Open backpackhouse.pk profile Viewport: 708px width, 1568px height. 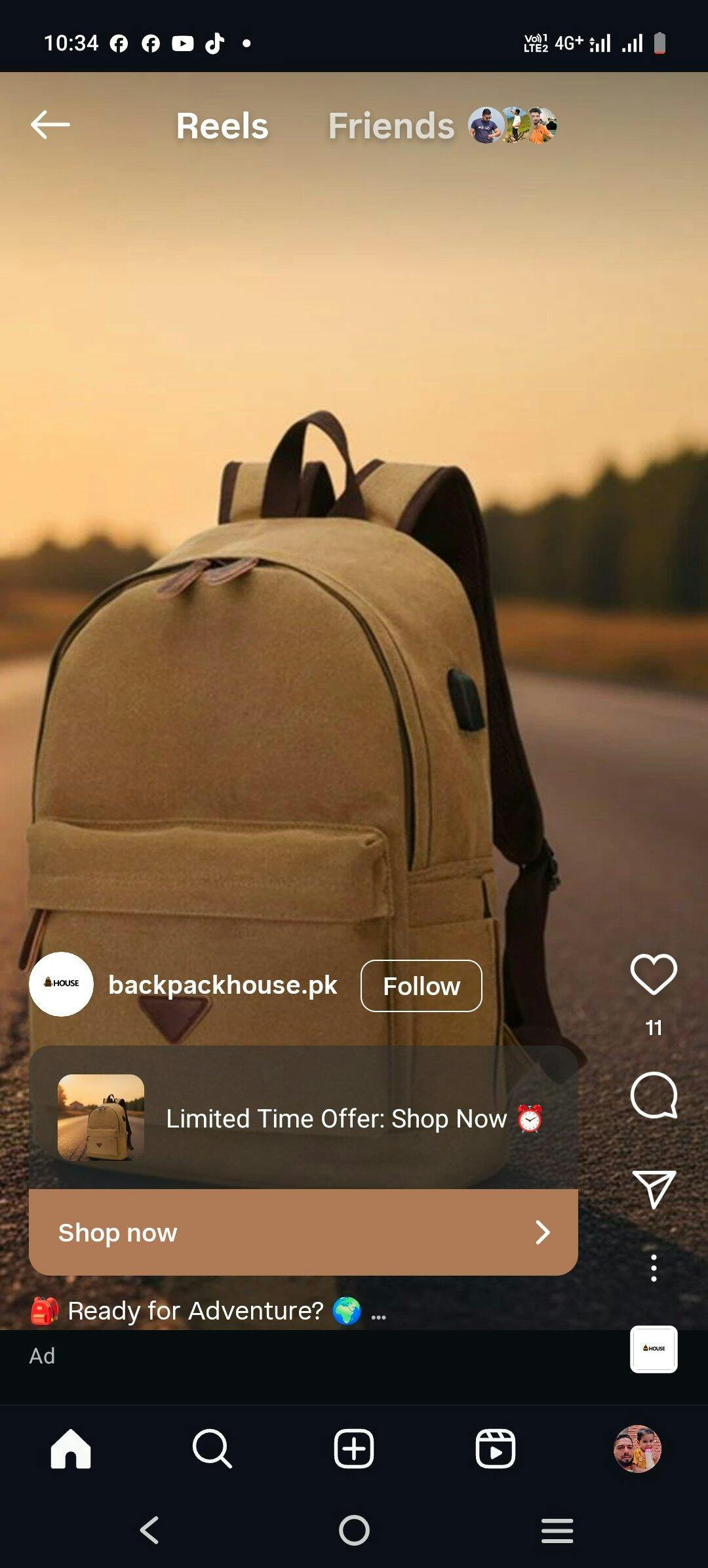point(222,985)
